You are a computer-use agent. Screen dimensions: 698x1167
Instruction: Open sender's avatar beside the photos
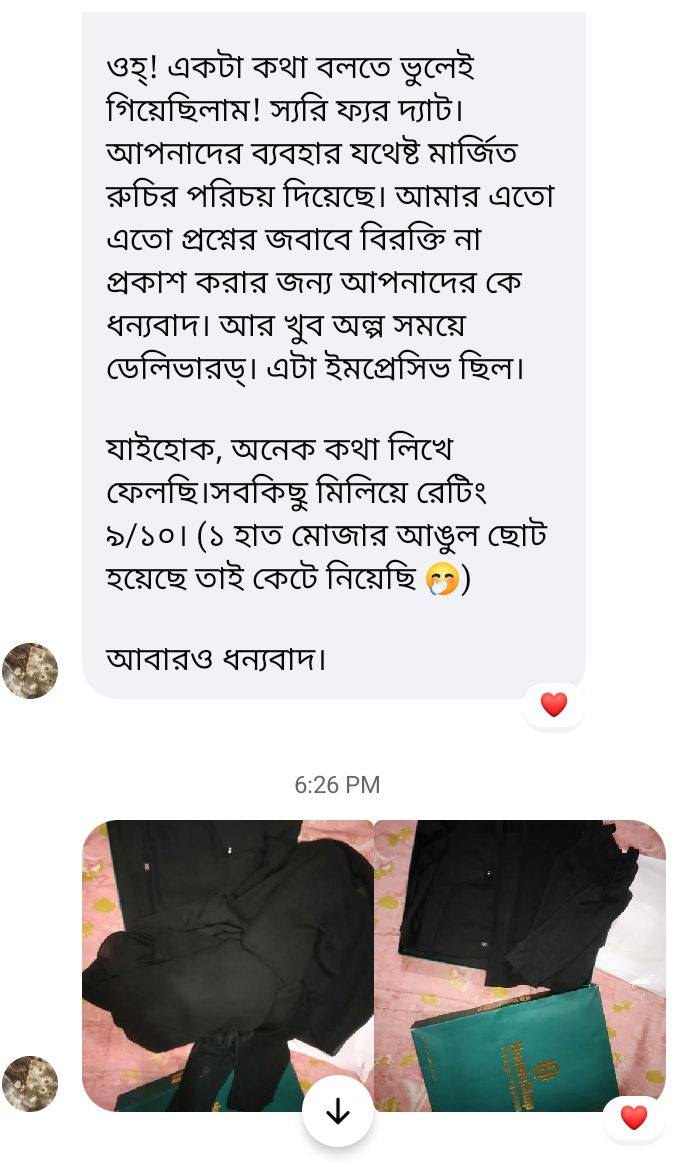pos(30,1084)
